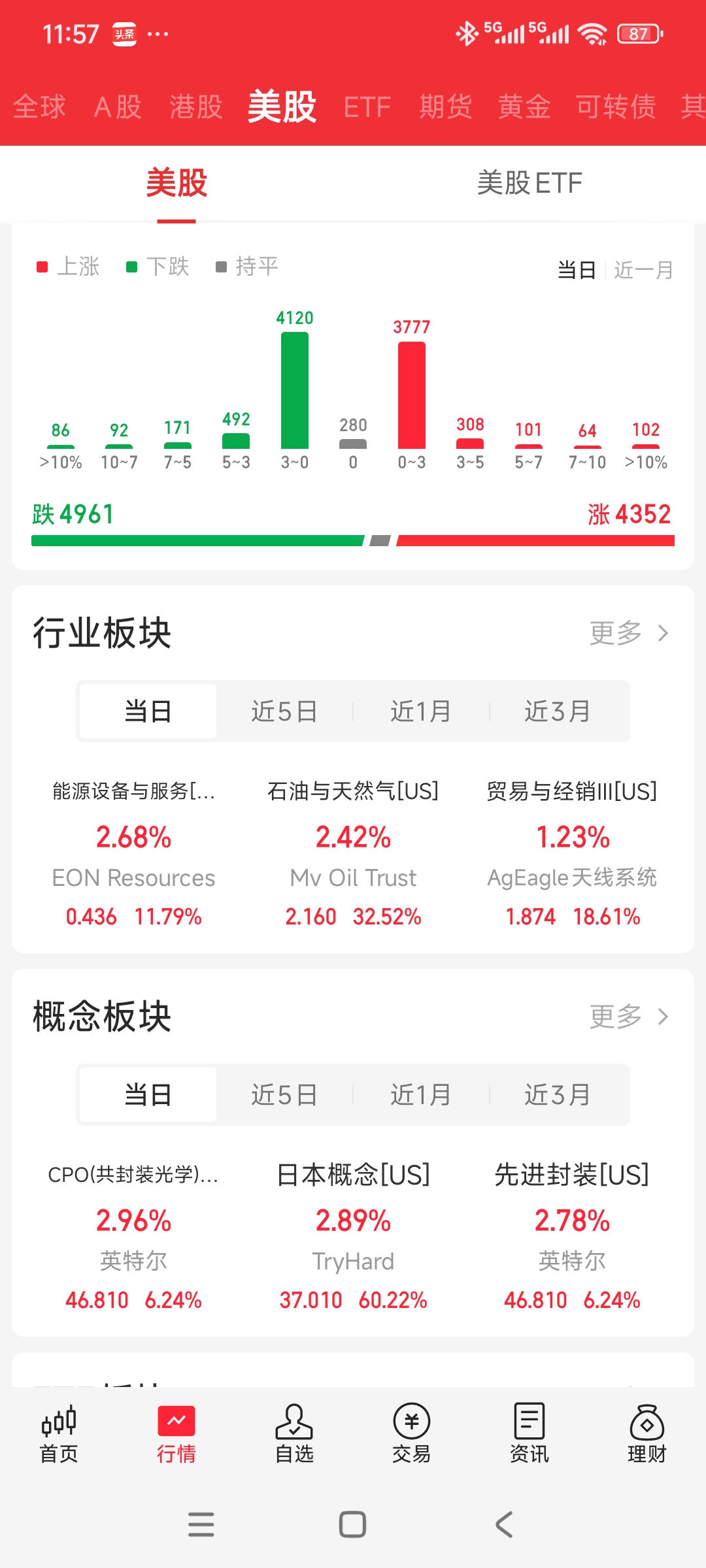Viewport: 706px width, 1568px height.
Task: Select the ETF category tab
Action: [x=367, y=107]
